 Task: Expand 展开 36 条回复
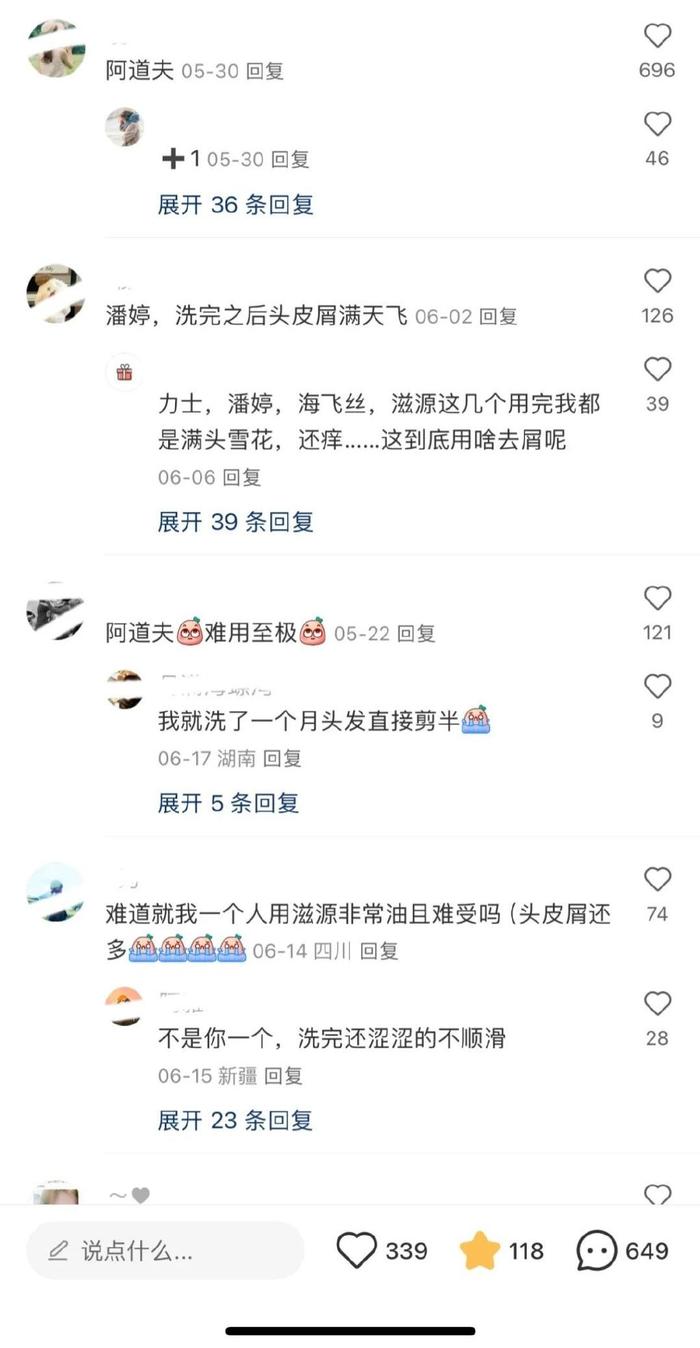pyautogui.click(x=236, y=205)
